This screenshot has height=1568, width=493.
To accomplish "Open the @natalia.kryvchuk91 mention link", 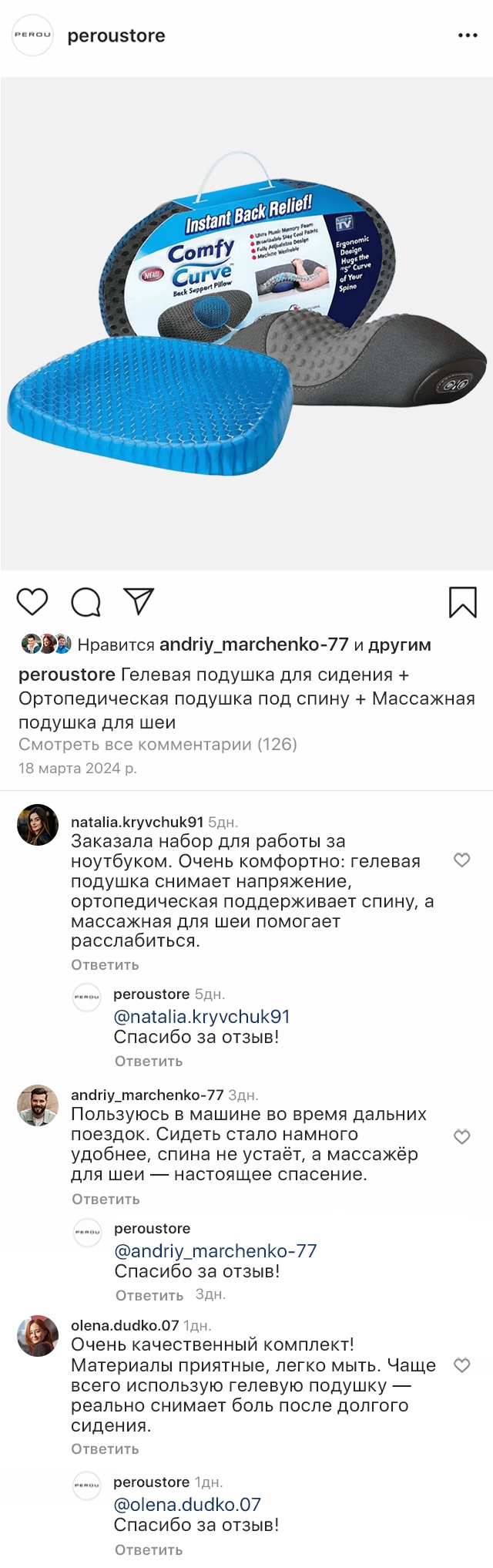I will tap(201, 1017).
